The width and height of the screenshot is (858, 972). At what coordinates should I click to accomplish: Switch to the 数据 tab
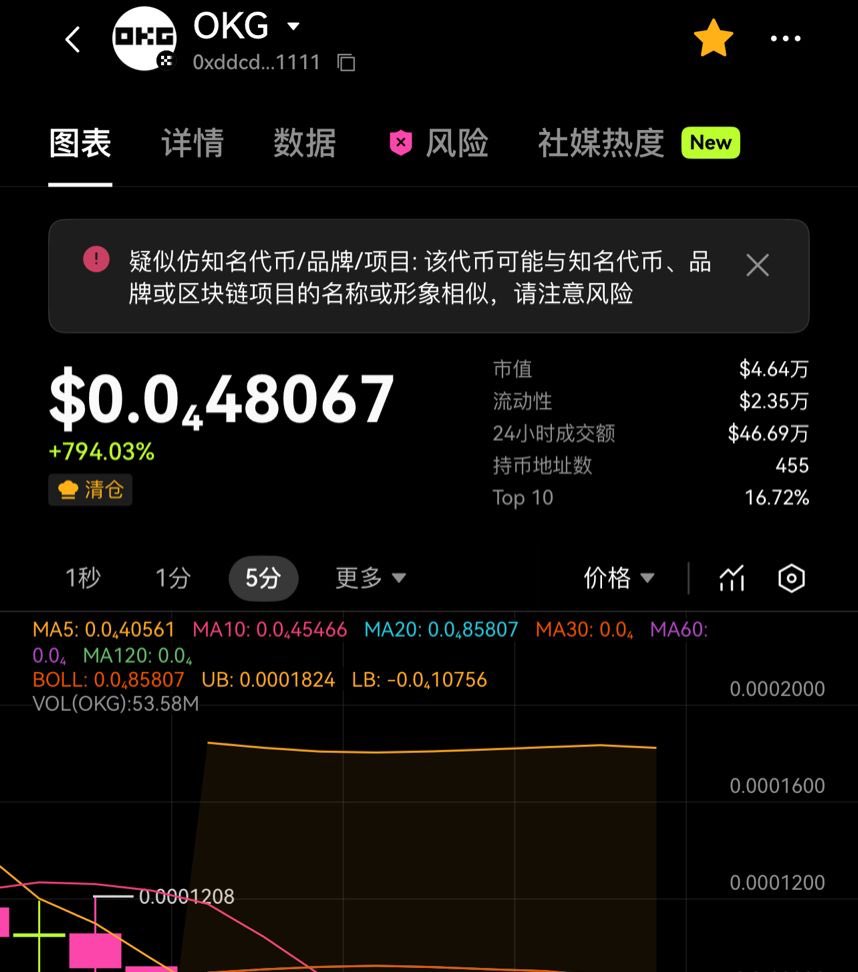(304, 143)
